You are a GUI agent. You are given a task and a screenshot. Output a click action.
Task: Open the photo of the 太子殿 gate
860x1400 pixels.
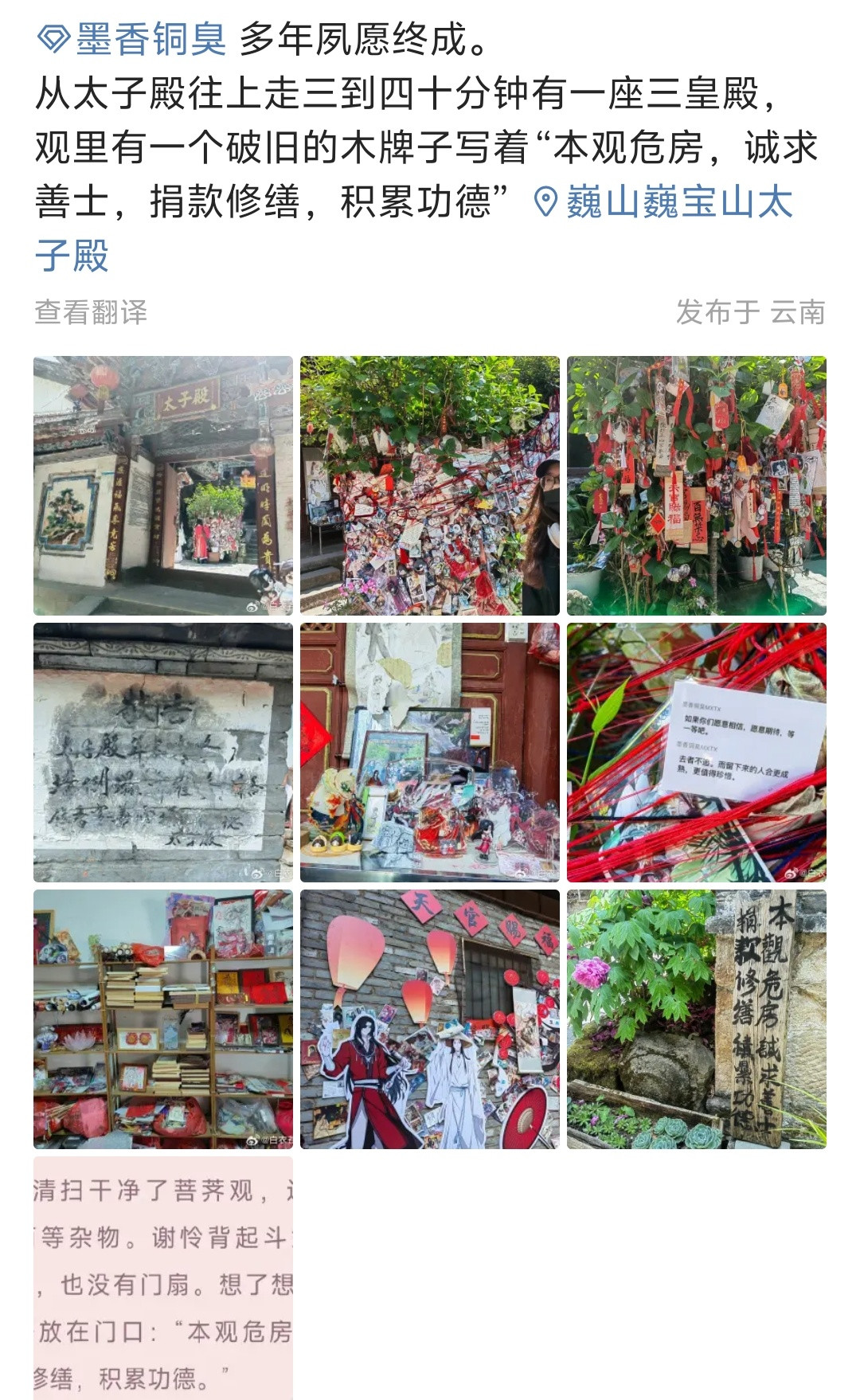tap(163, 486)
